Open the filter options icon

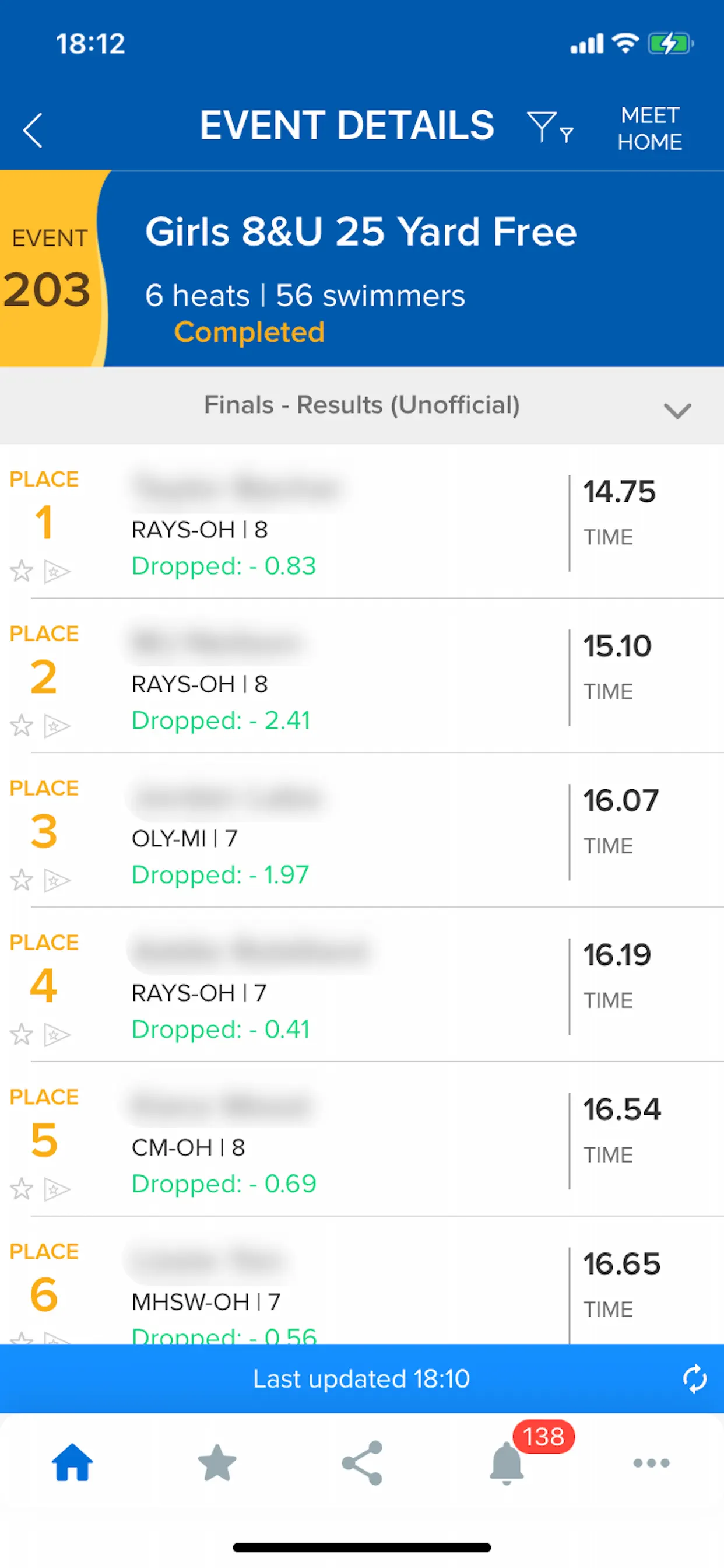click(550, 127)
